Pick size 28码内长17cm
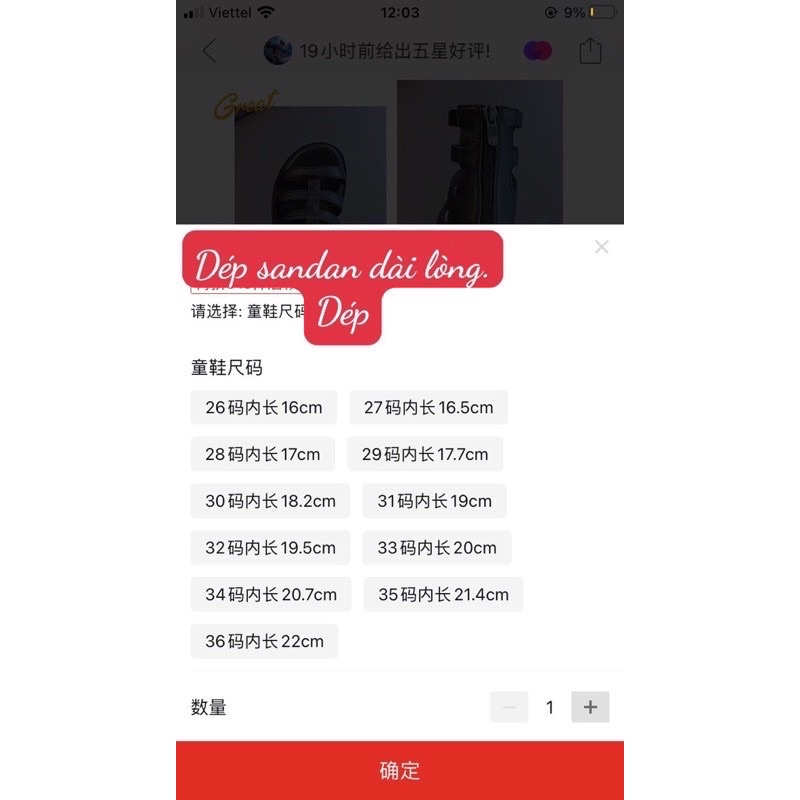 click(x=263, y=454)
